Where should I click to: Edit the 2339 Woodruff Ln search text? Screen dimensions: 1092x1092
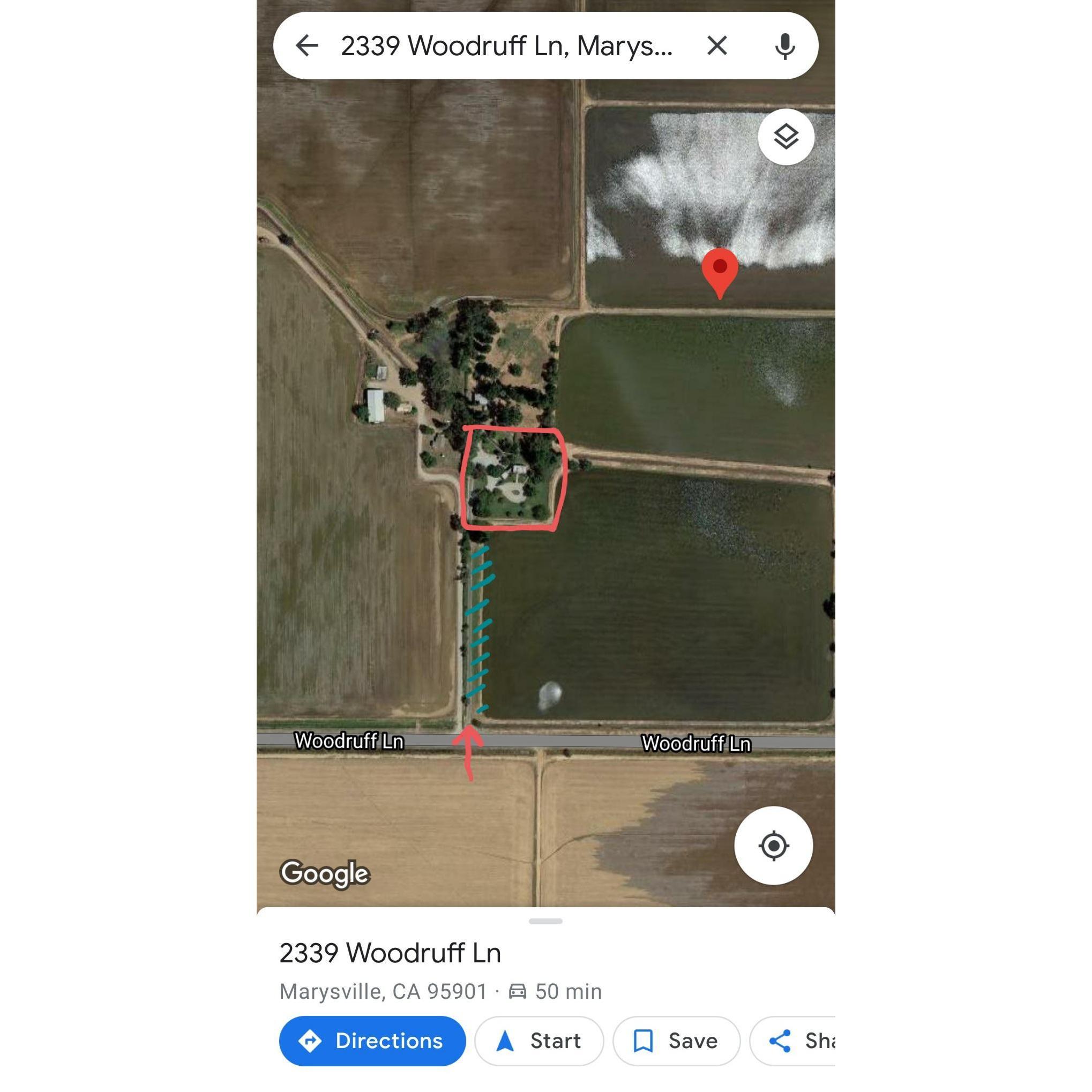[x=506, y=46]
